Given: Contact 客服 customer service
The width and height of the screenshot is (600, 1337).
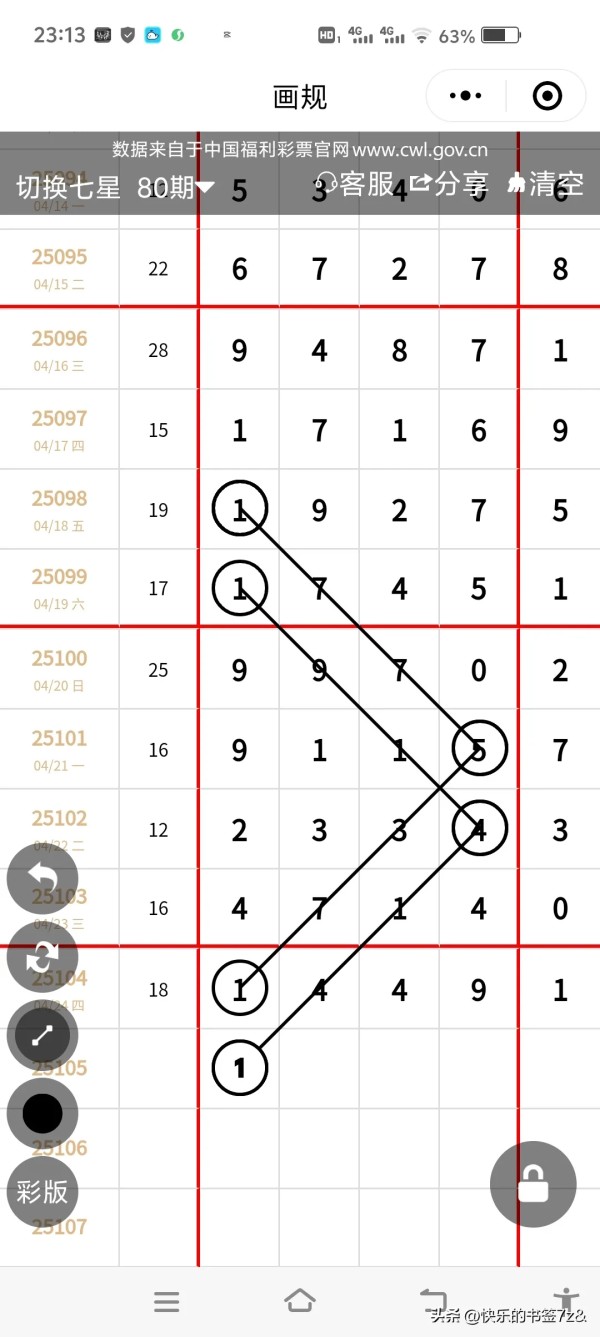Looking at the screenshot, I should pyautogui.click(x=356, y=183).
